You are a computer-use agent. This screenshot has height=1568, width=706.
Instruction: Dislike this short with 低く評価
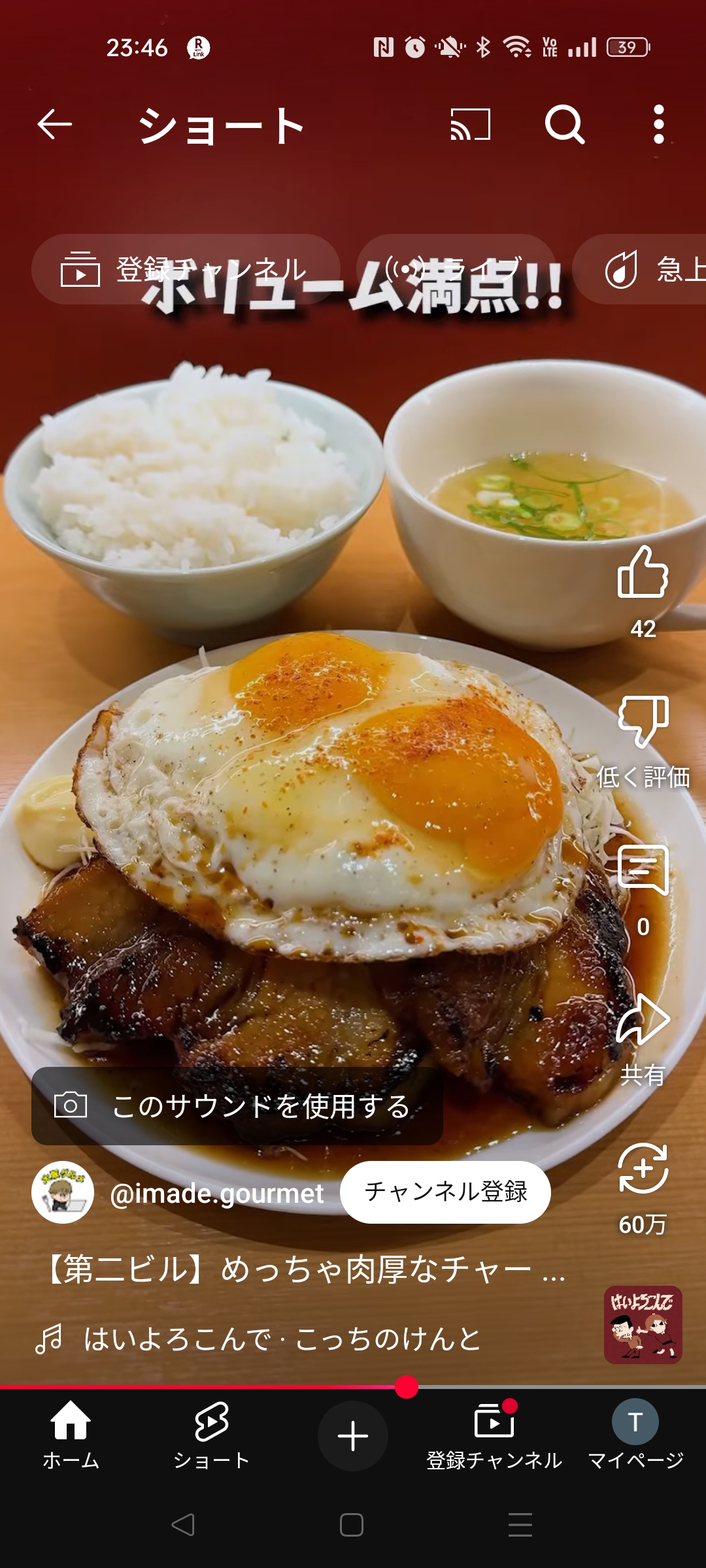[x=643, y=722]
